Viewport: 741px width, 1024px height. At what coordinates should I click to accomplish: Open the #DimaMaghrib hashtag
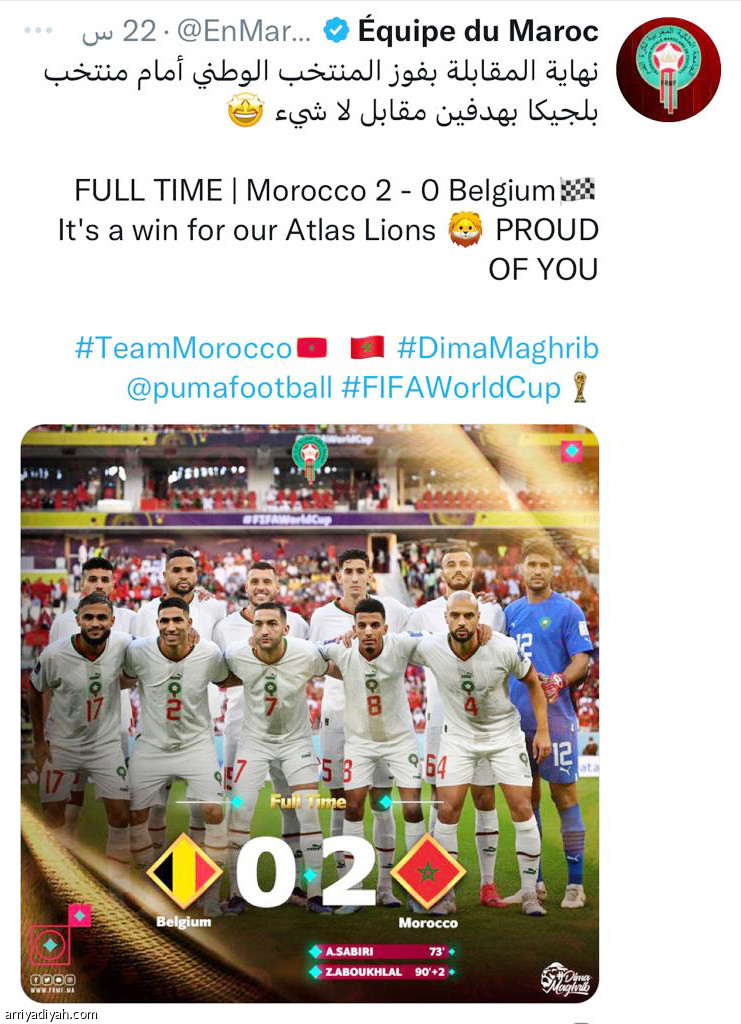(x=497, y=348)
